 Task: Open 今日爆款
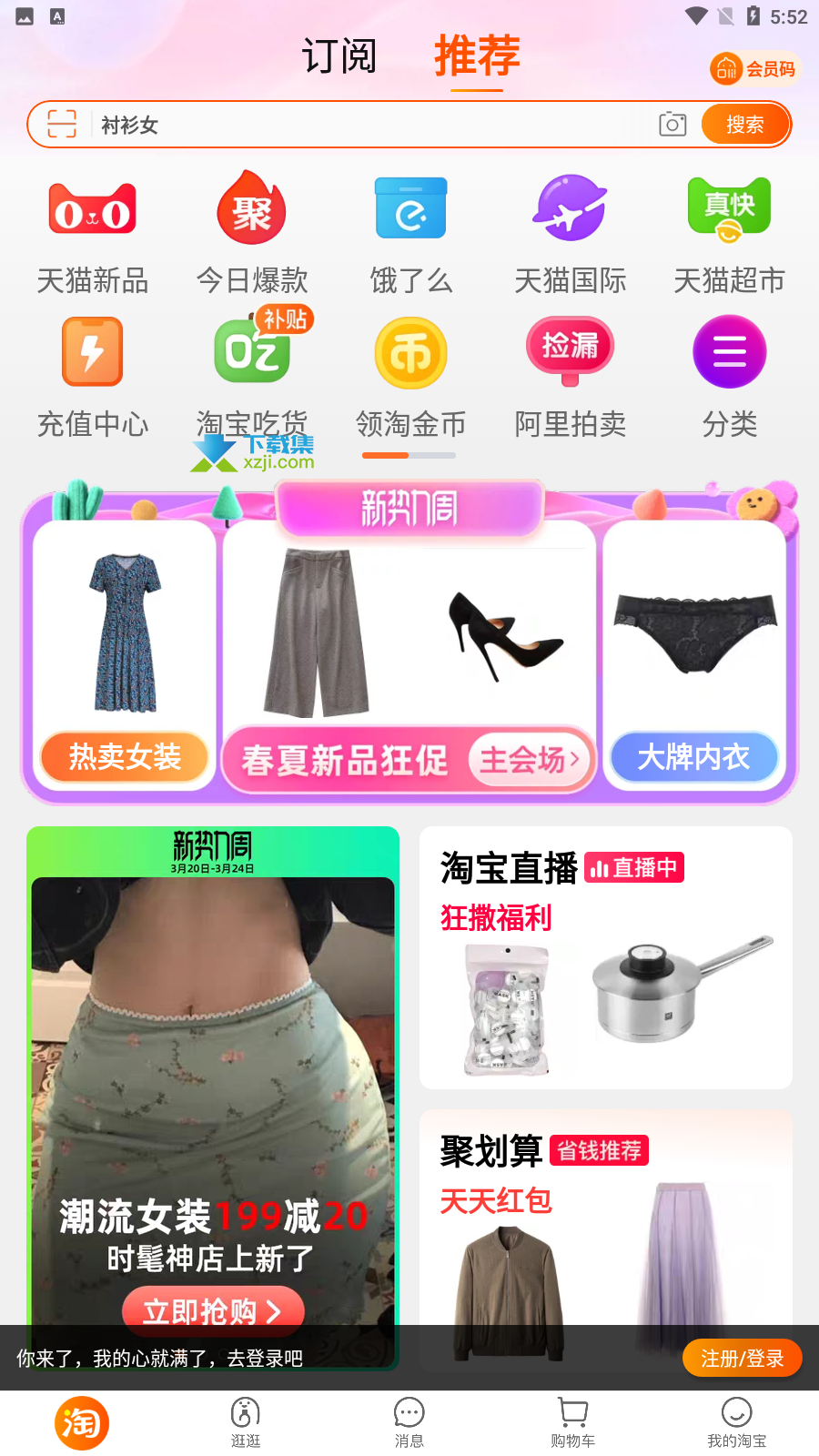pos(252,234)
